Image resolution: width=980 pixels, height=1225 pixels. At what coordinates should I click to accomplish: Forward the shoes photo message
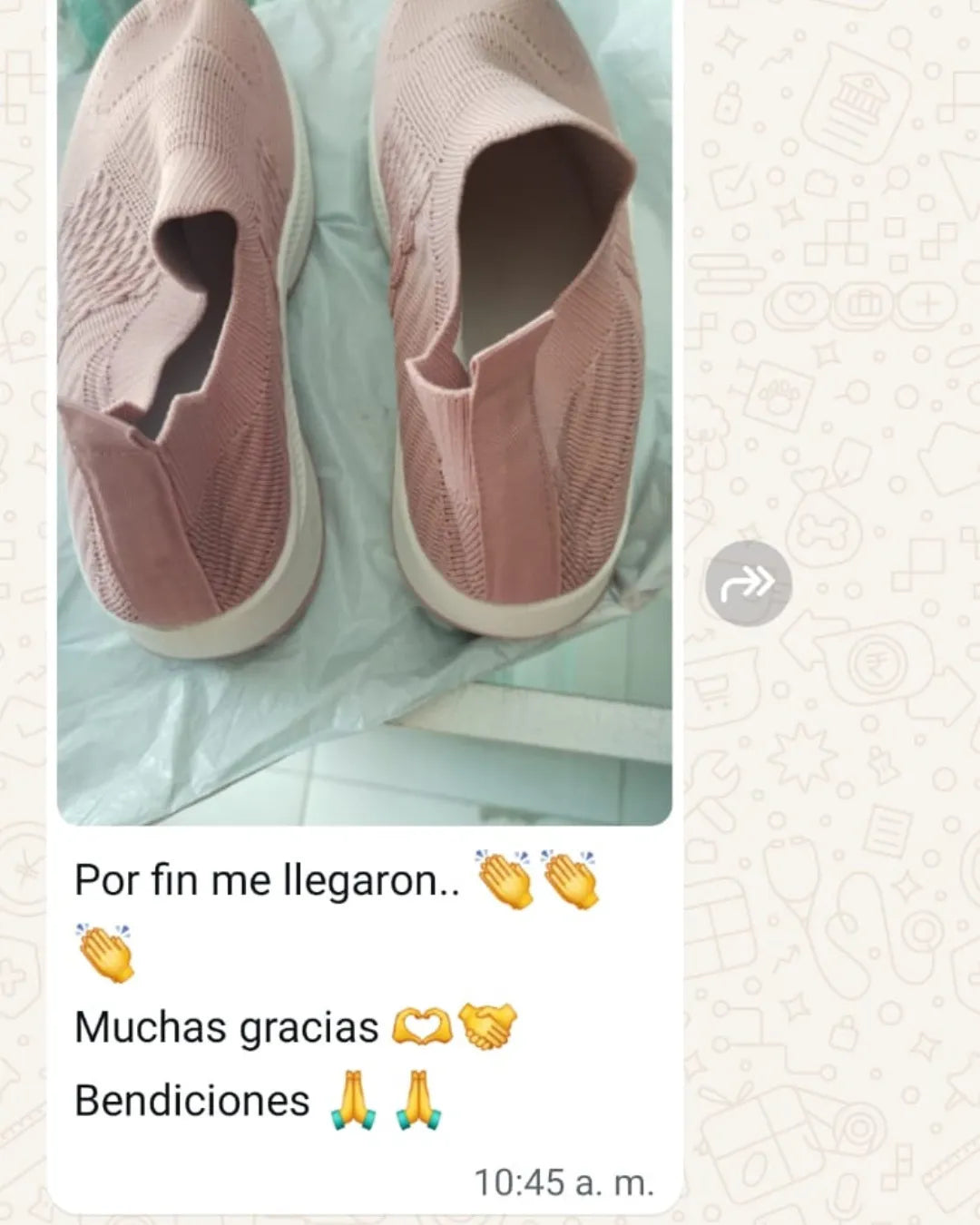coord(748,583)
